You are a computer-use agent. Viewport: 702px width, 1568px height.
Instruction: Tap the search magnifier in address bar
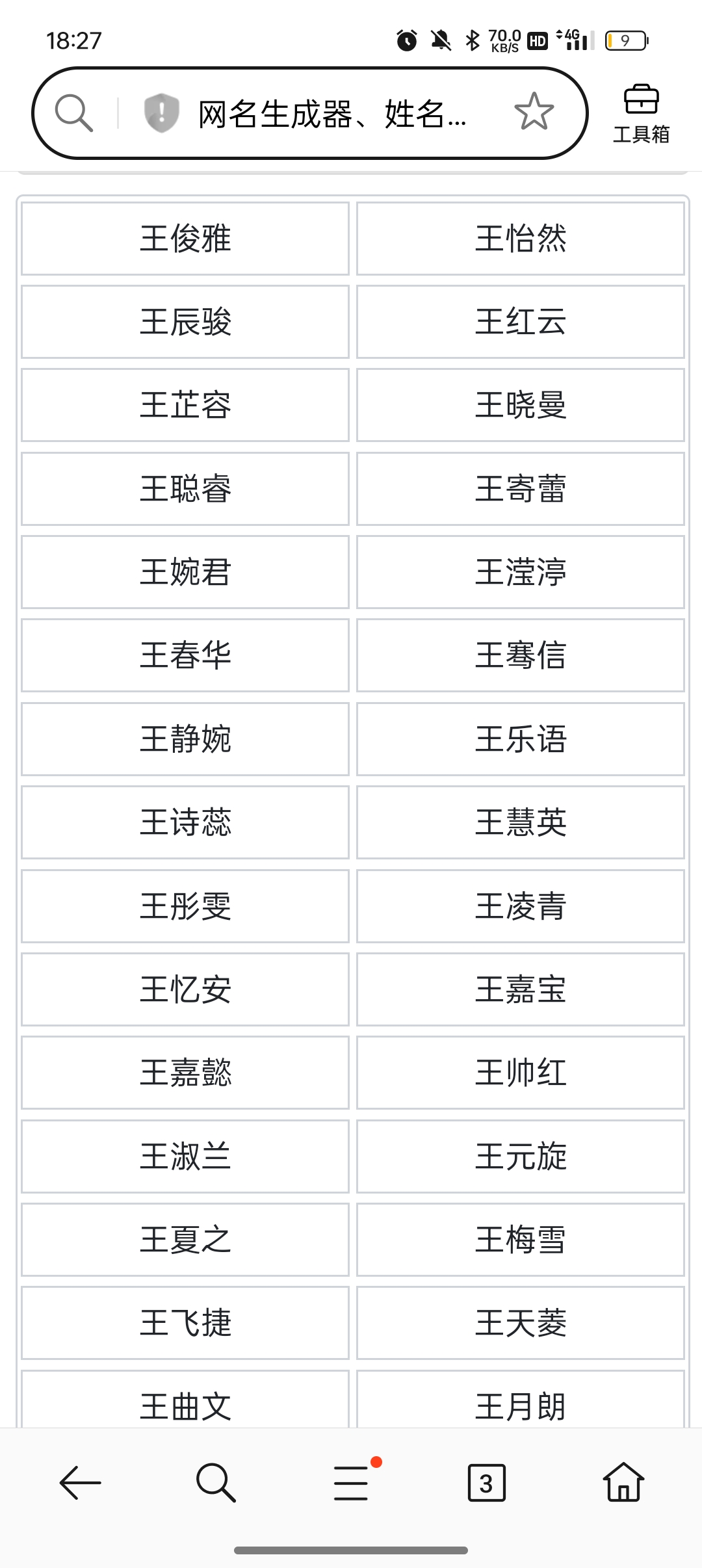tap(73, 113)
